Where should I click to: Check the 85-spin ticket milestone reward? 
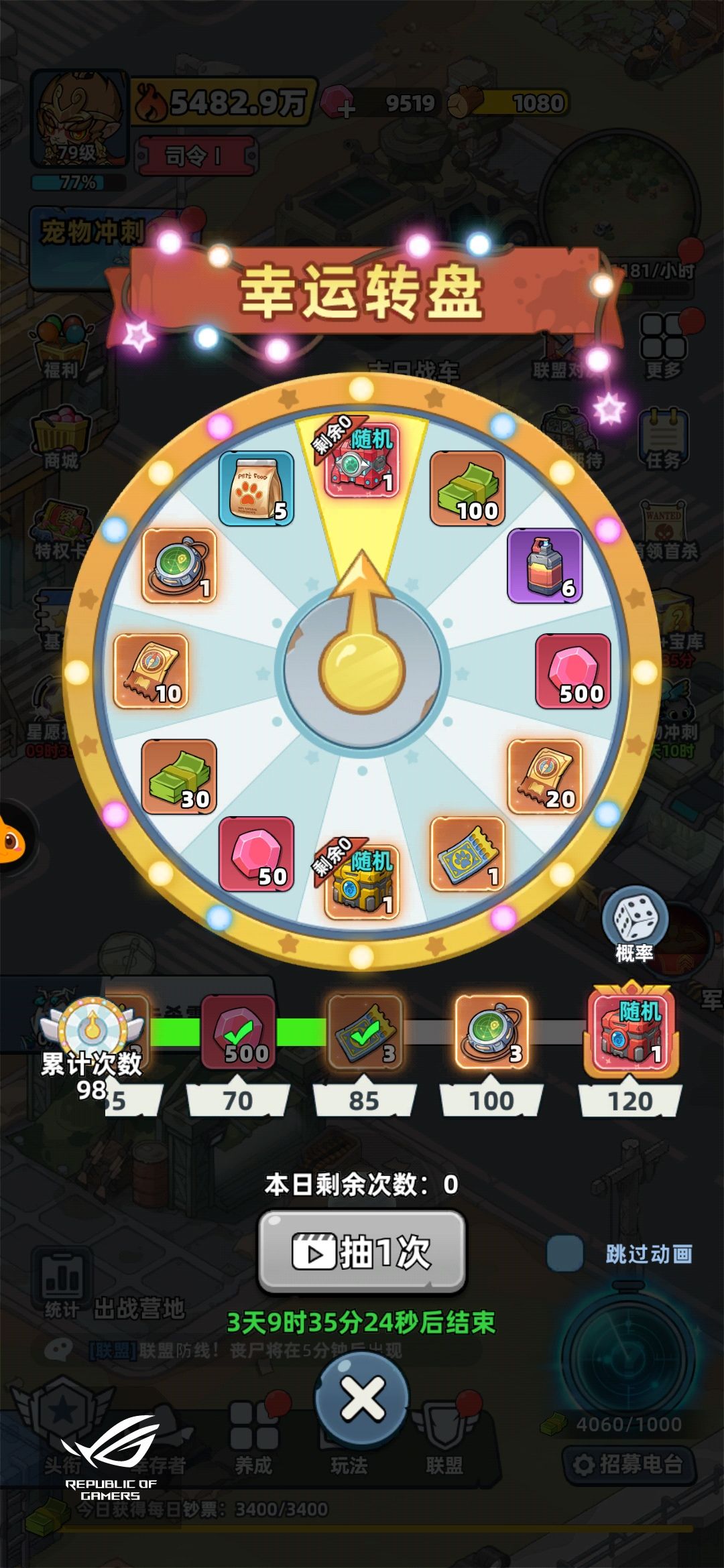click(365, 1033)
